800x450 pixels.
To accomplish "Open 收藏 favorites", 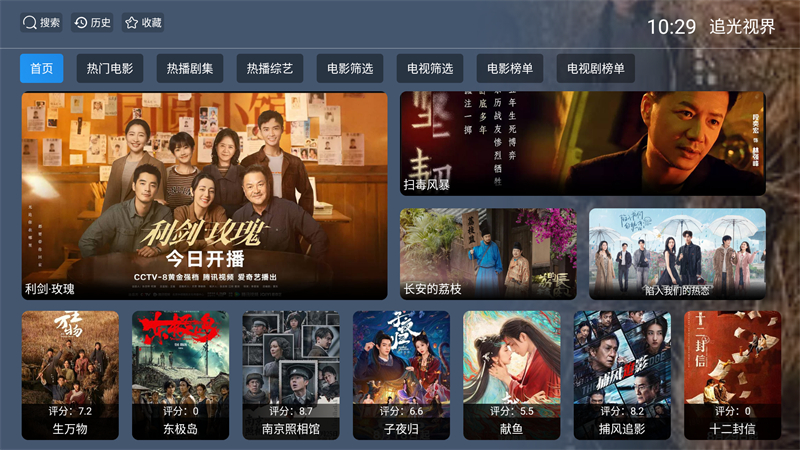I will (x=144, y=22).
